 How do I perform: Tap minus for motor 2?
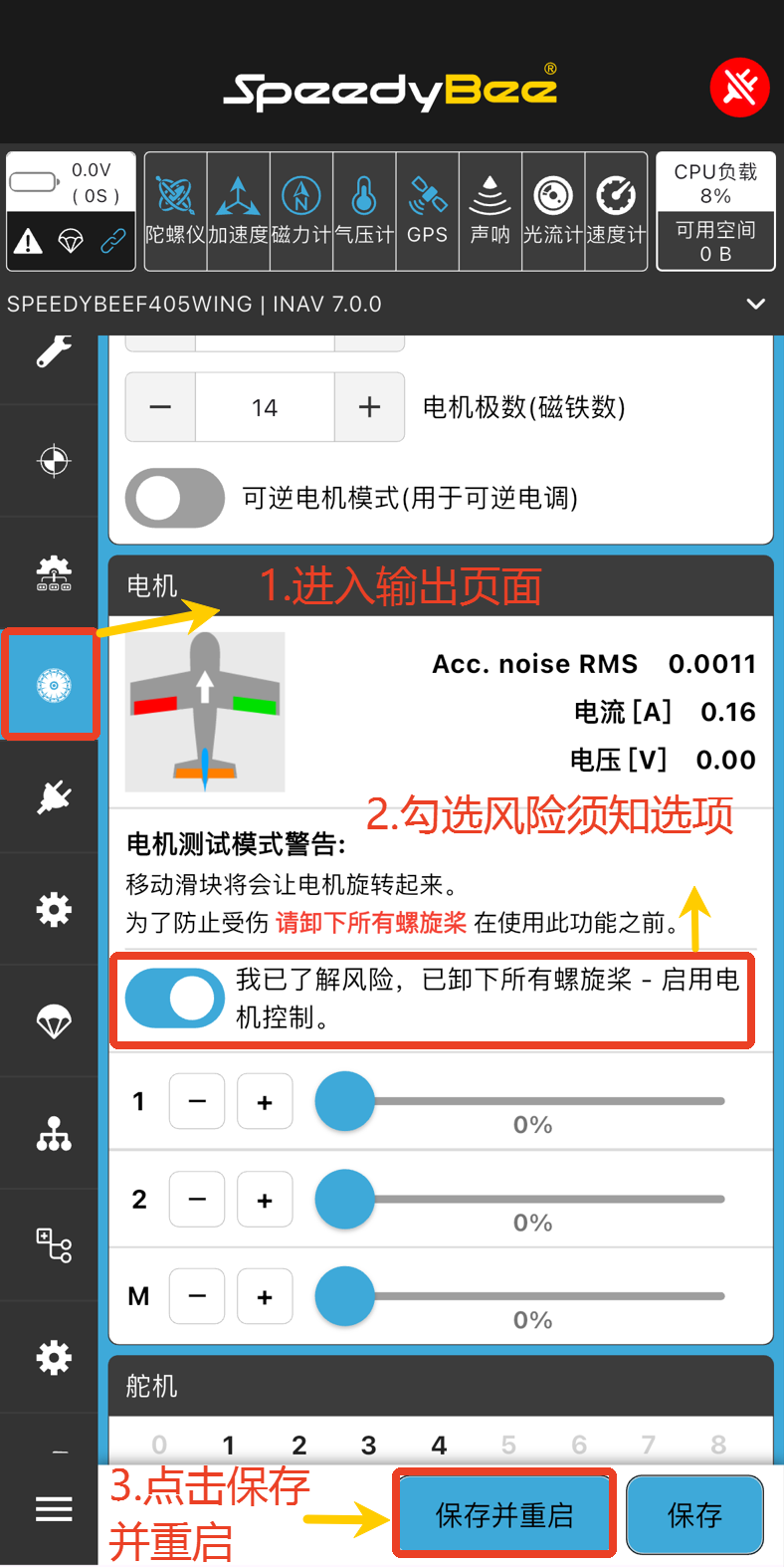197,1200
